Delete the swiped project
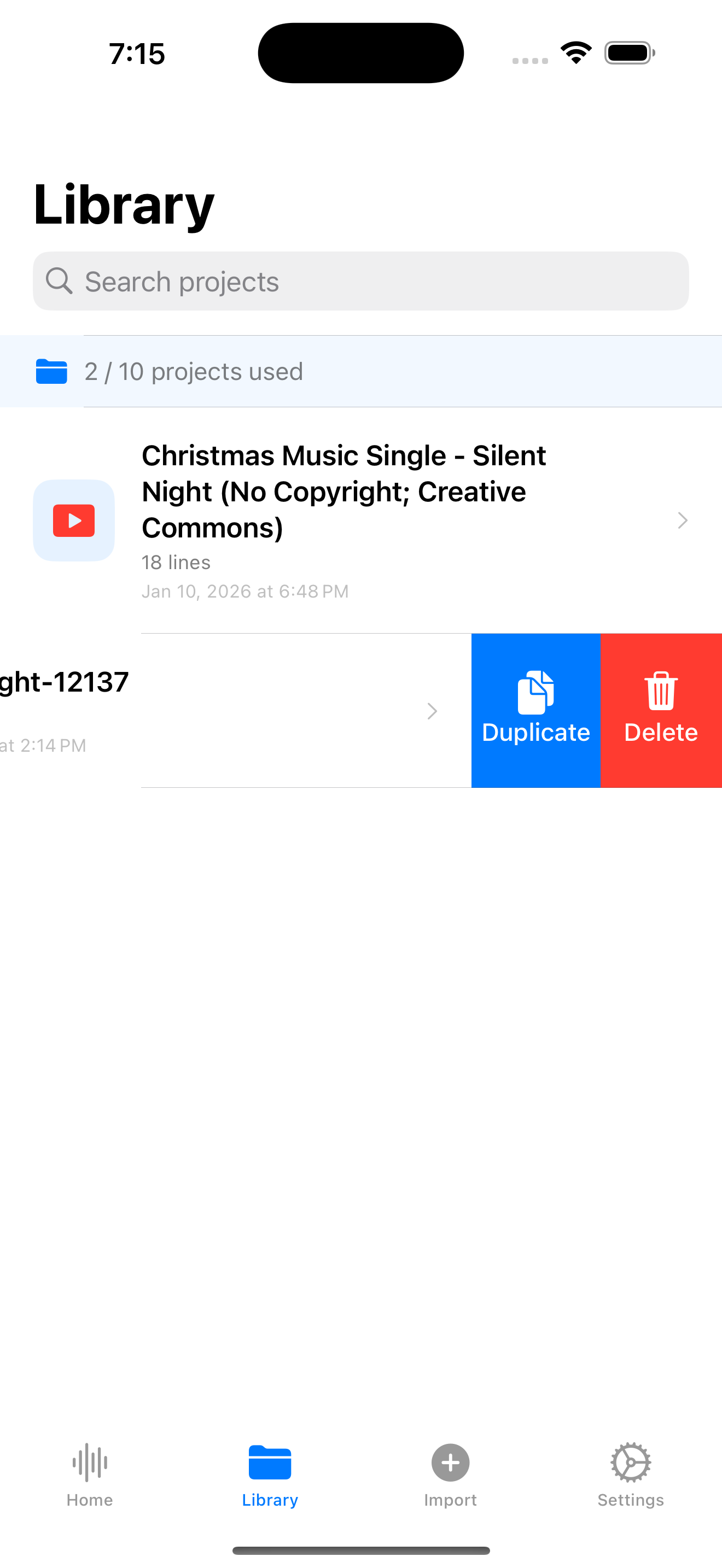The width and height of the screenshot is (722, 1568). pyautogui.click(x=661, y=710)
